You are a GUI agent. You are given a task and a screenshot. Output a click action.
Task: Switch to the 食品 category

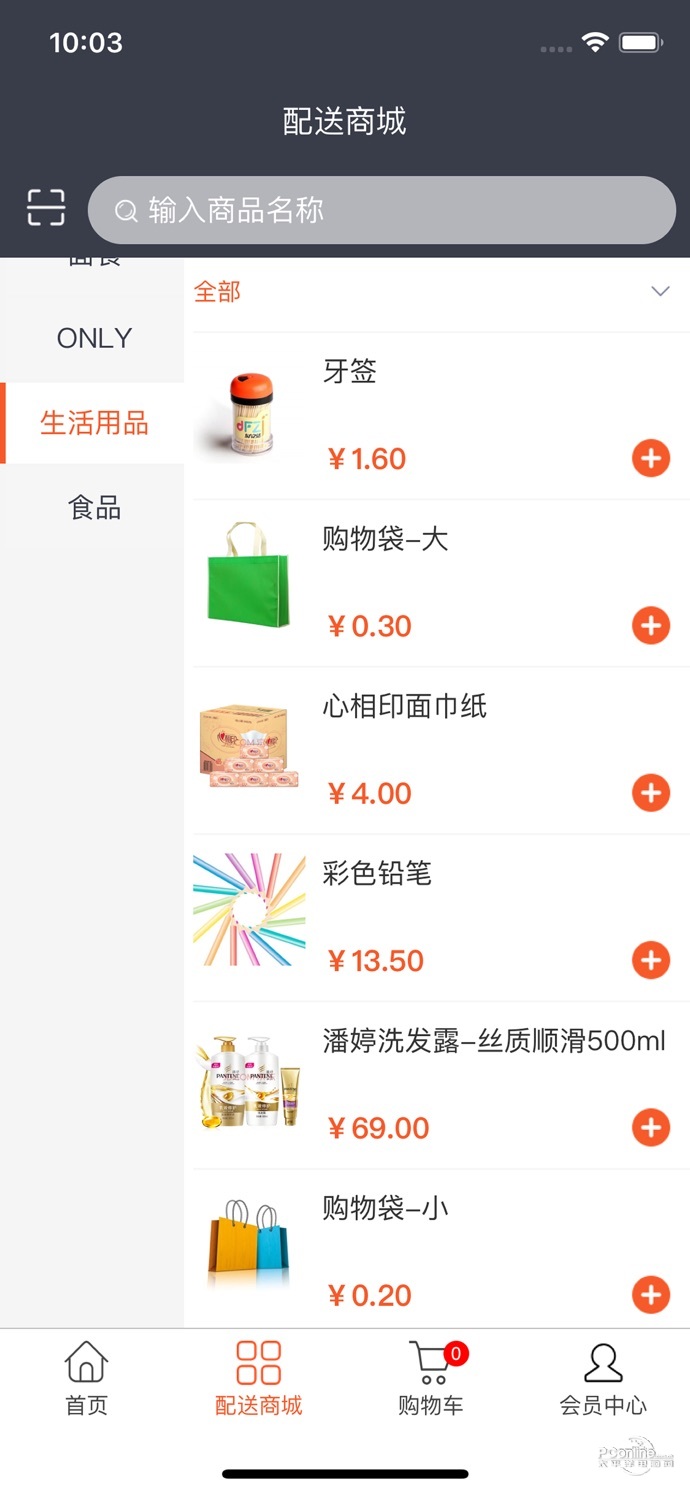(x=94, y=508)
